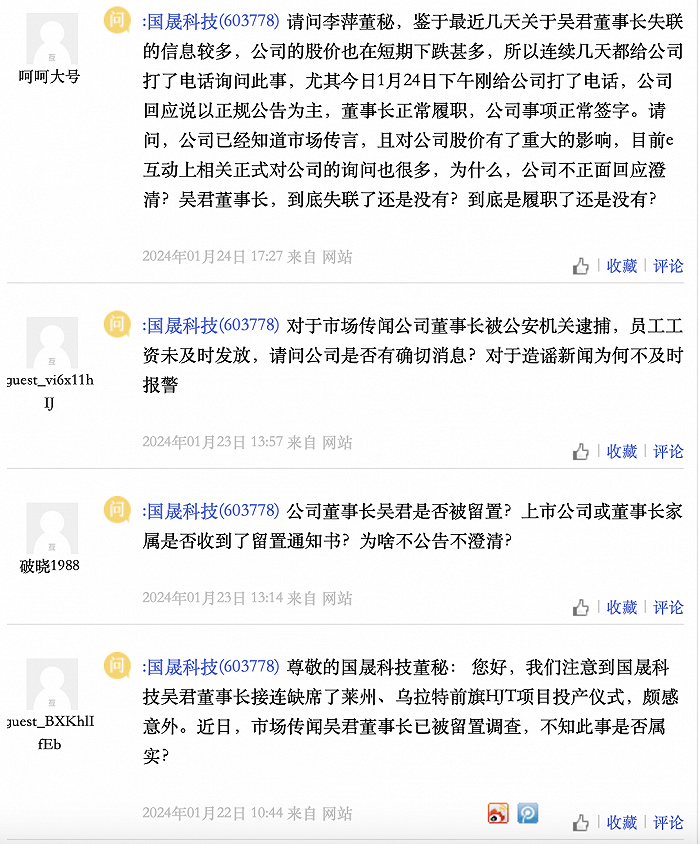Like the question posted by 呵呵大号

click(x=580, y=266)
